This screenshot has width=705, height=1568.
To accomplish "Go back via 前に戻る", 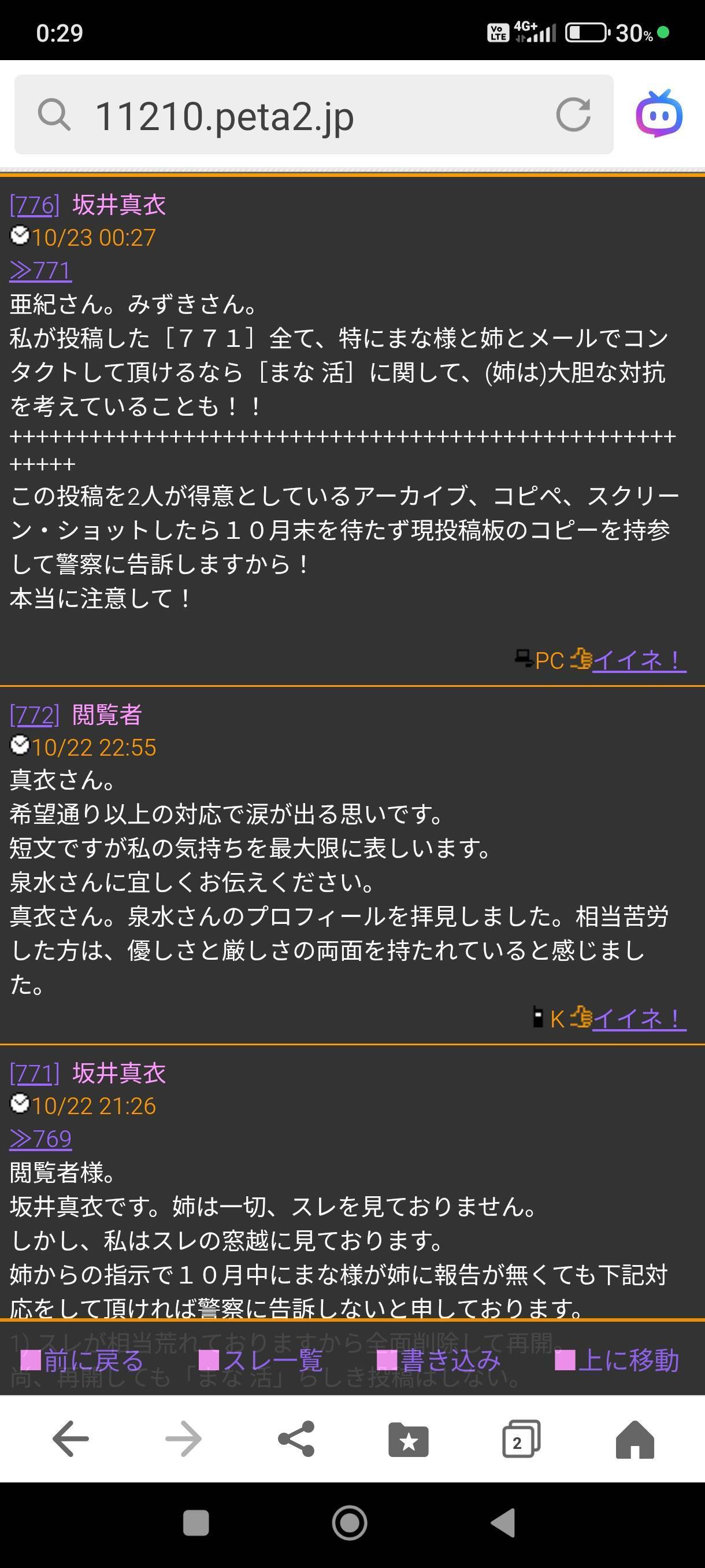I will click(82, 1360).
